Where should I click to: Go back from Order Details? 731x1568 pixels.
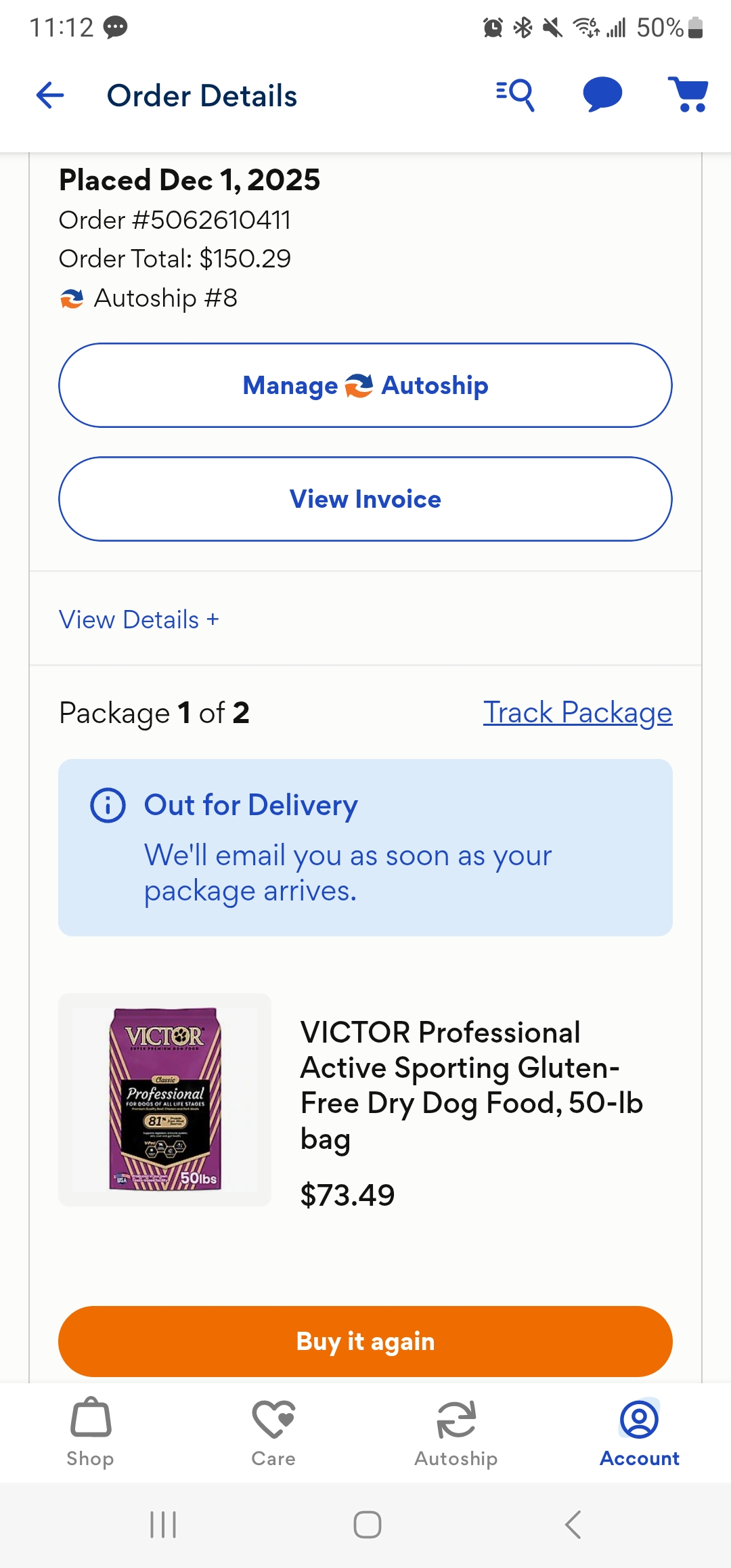click(x=50, y=95)
